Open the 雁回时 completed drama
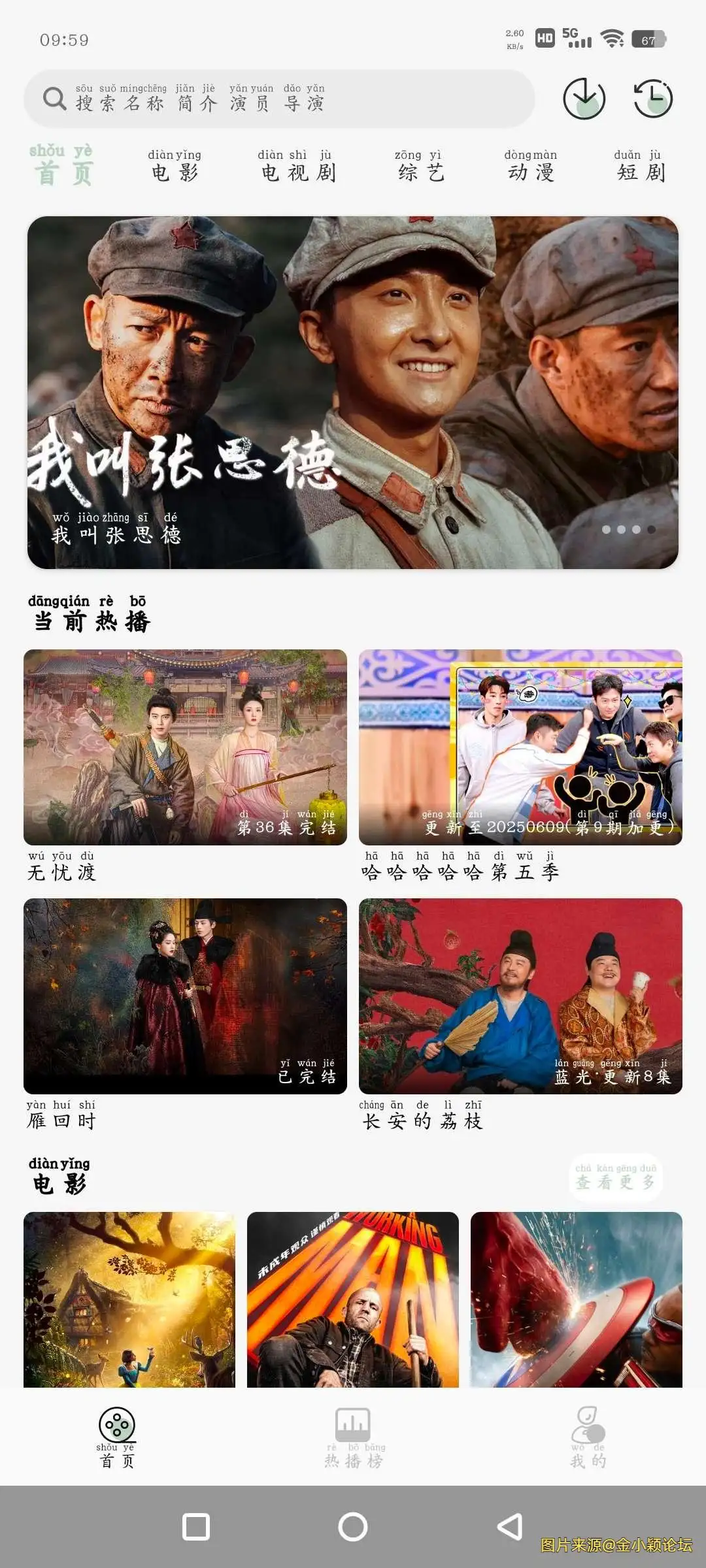 pyautogui.click(x=185, y=993)
